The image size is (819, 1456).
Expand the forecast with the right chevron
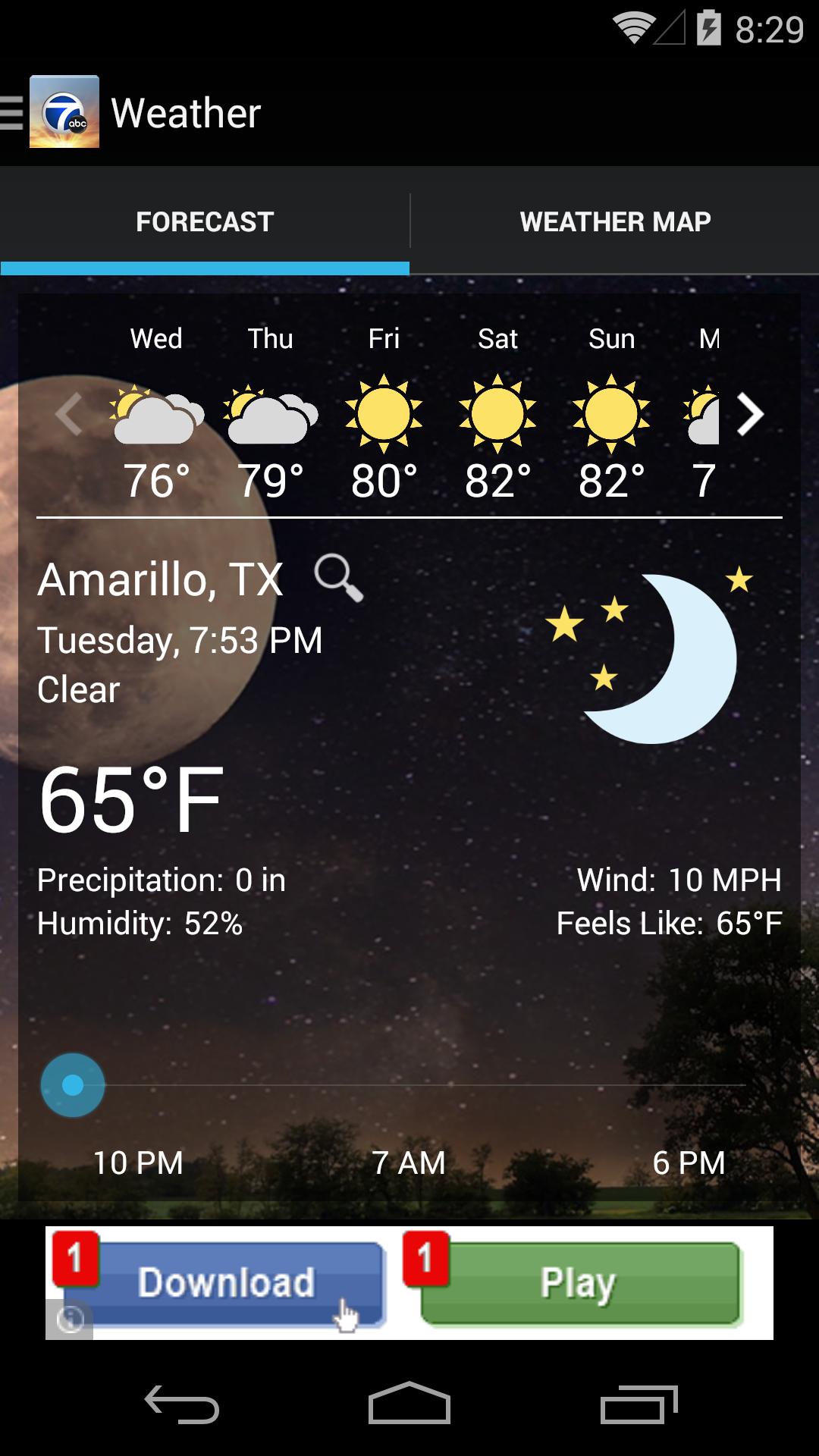751,415
